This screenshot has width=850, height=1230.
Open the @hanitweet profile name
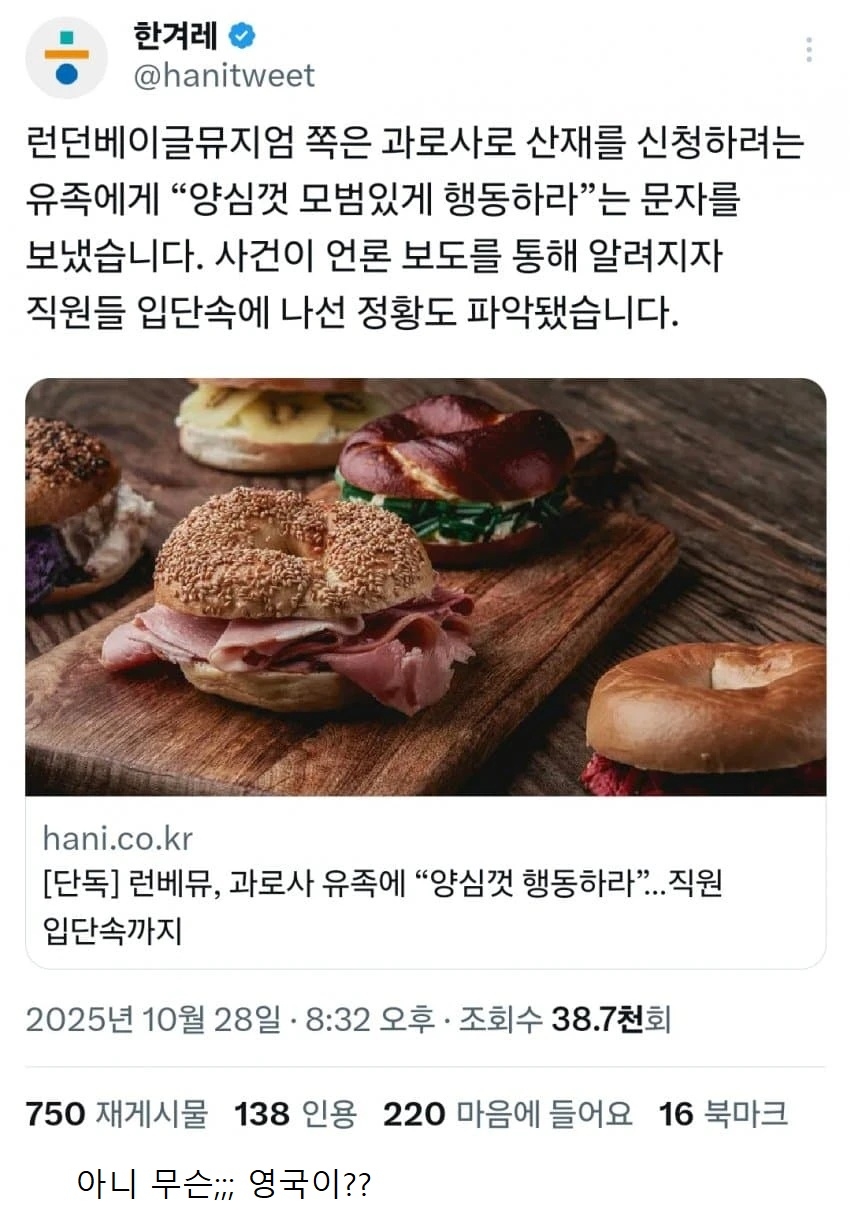[x=224, y=75]
